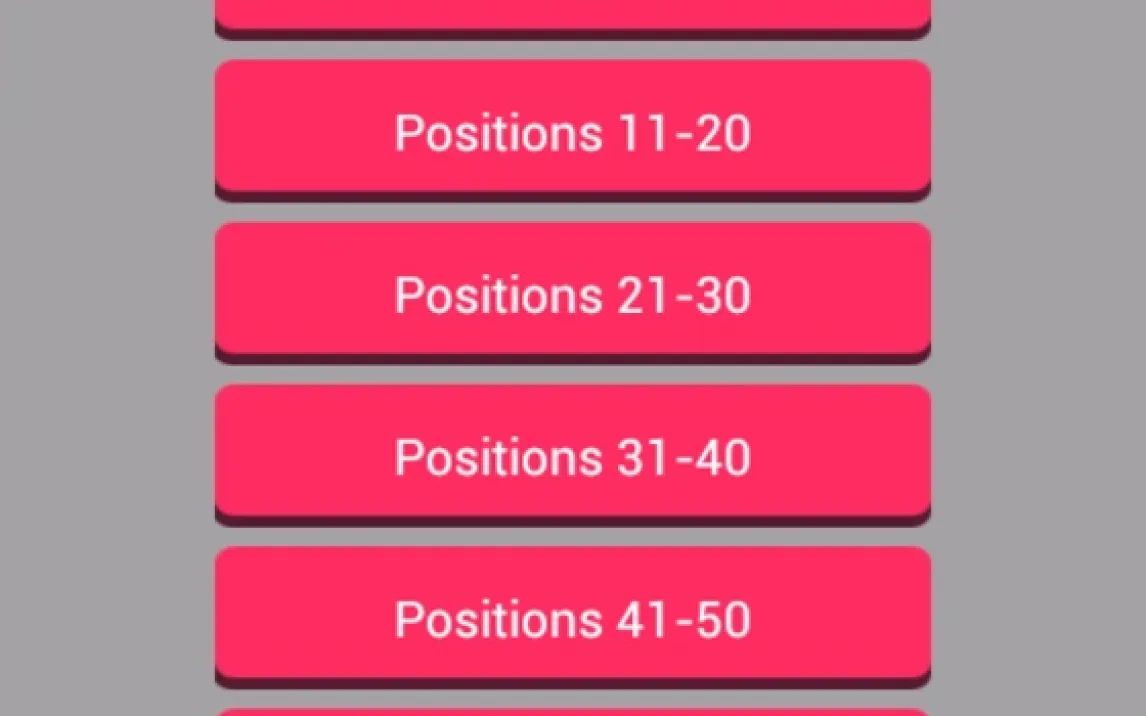Open Positions 11-20
The height and width of the screenshot is (716, 1146).
coord(572,131)
